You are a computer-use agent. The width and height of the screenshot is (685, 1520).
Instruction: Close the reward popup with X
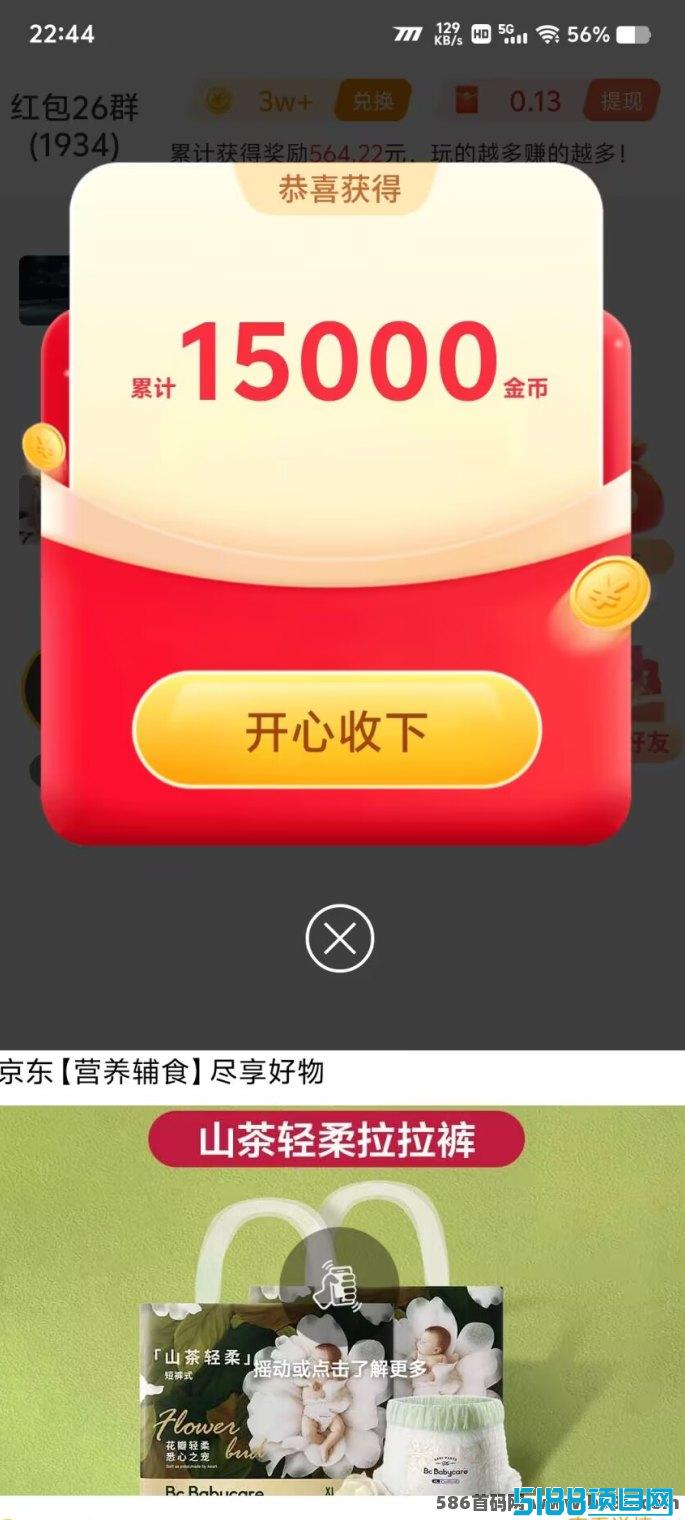340,938
